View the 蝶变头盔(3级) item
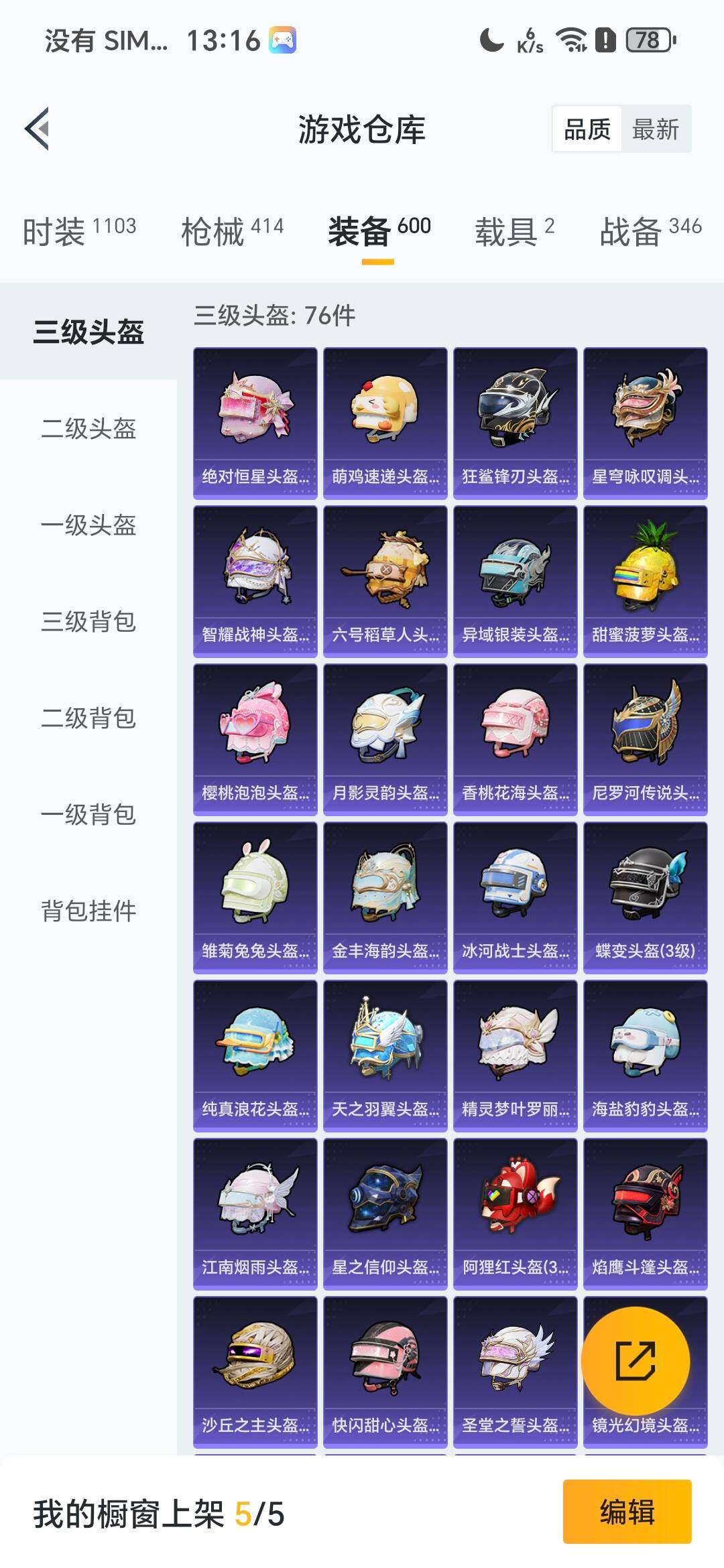 tap(645, 897)
